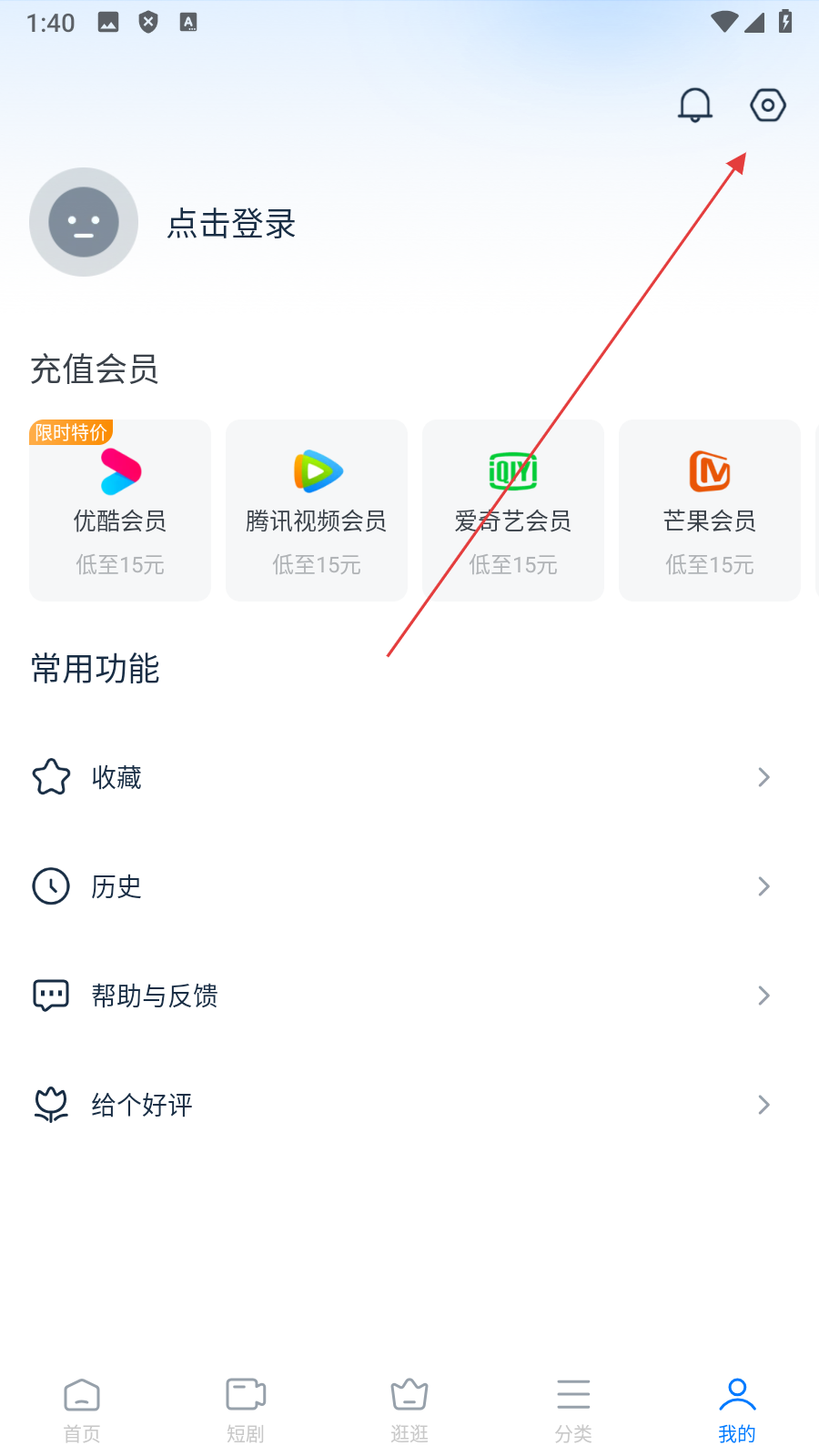This screenshot has height=1456, width=819.
Task: Tap 点击登录 to log in
Action: pos(231,224)
